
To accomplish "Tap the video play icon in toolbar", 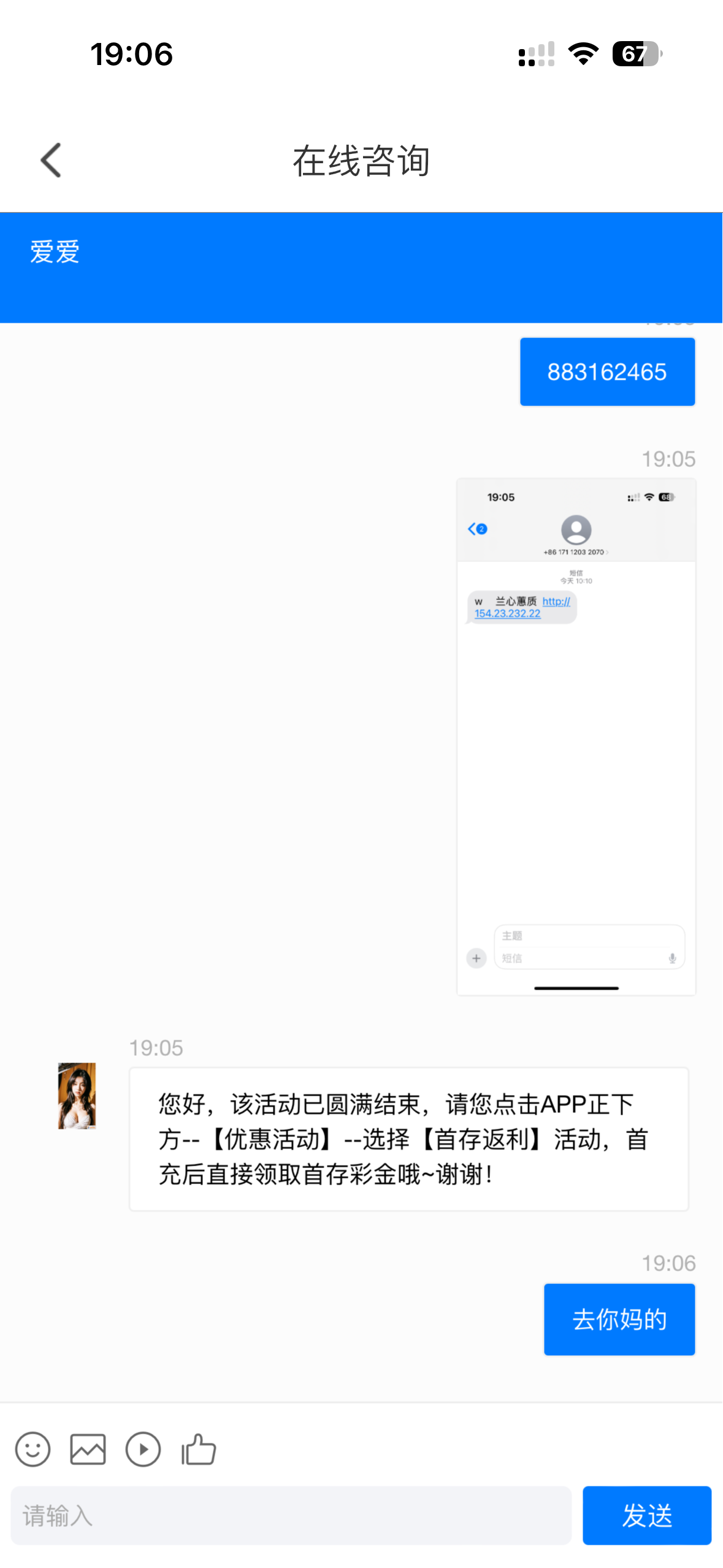I will tap(143, 1449).
